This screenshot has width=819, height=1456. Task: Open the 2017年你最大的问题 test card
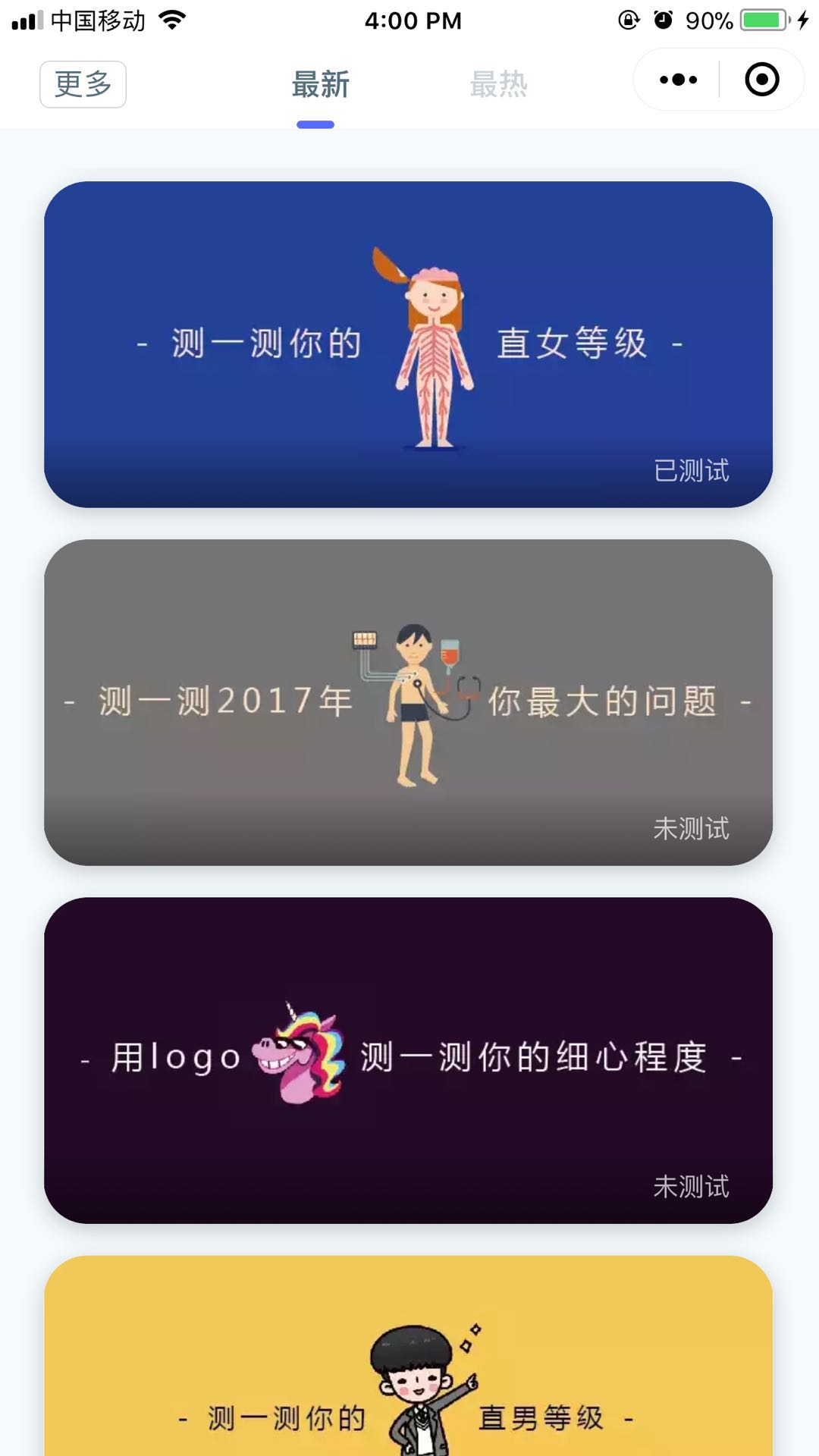pos(408,702)
